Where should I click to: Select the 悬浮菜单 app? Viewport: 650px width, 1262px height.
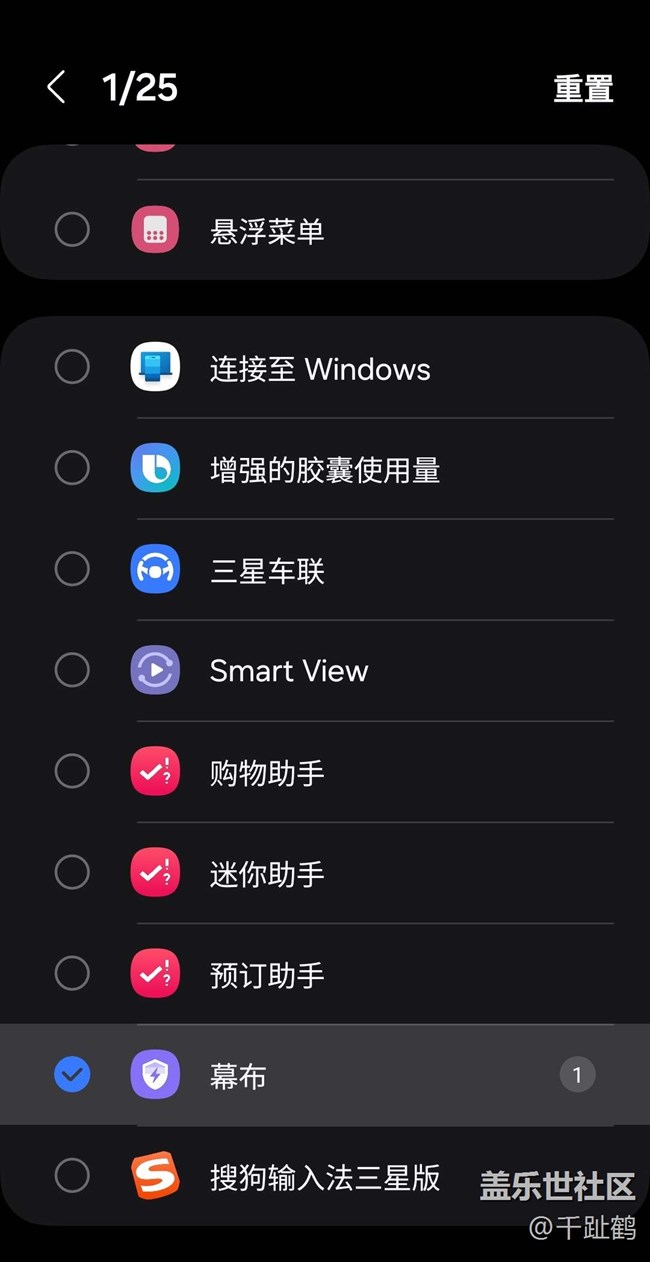[x=72, y=230]
